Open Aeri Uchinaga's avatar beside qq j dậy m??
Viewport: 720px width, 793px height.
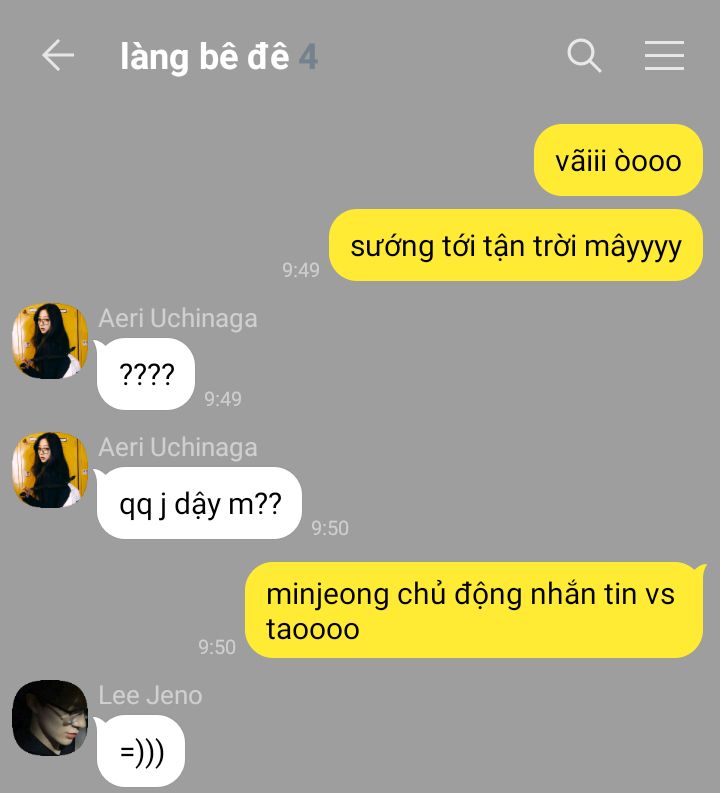click(50, 470)
